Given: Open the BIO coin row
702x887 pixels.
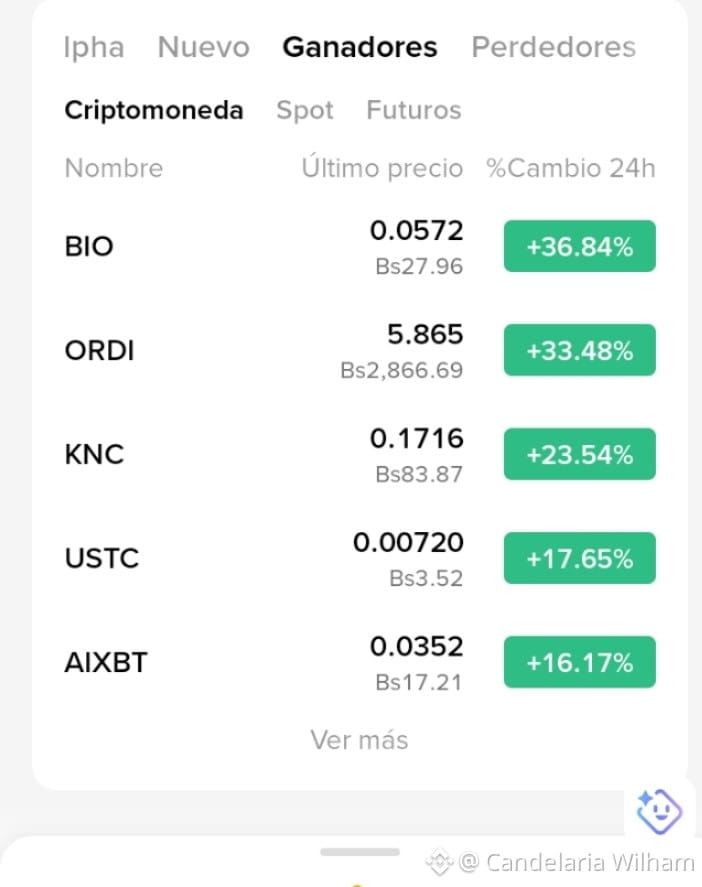Looking at the screenshot, I should [360, 247].
